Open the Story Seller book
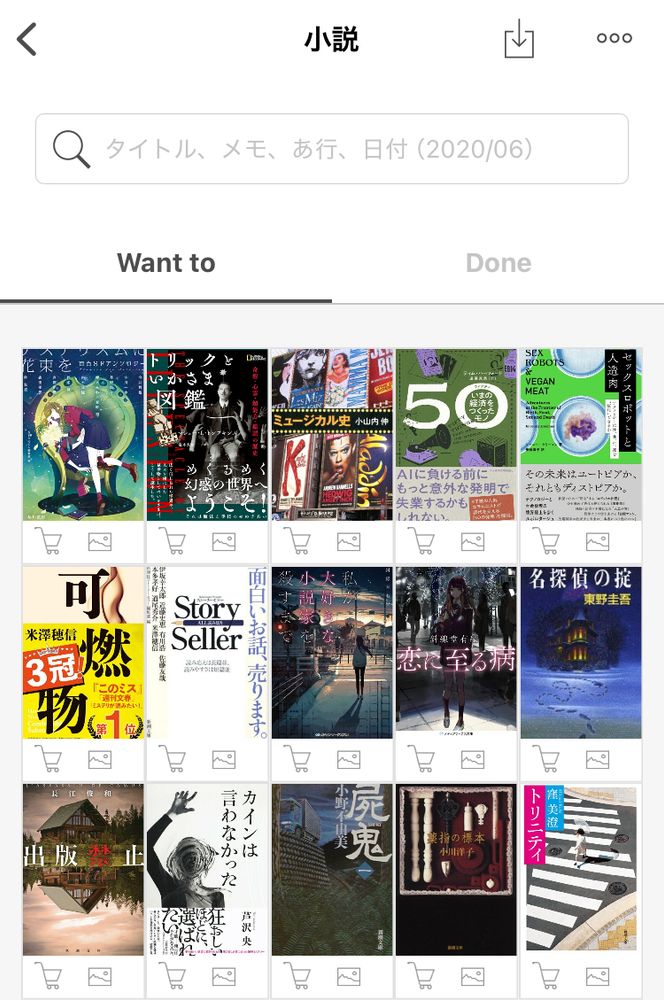The height and width of the screenshot is (1000, 664). coord(207,652)
